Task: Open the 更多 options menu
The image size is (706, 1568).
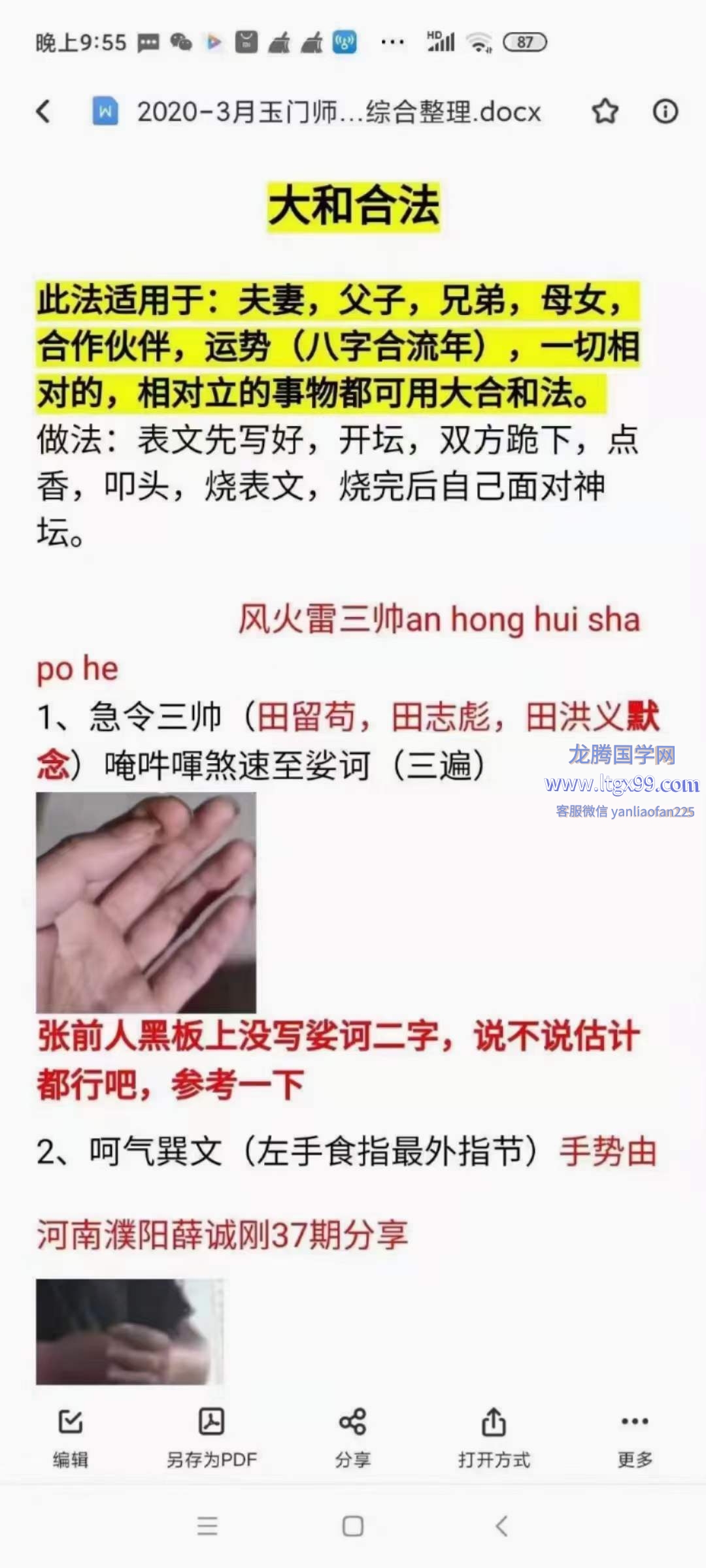Action: click(x=635, y=1439)
